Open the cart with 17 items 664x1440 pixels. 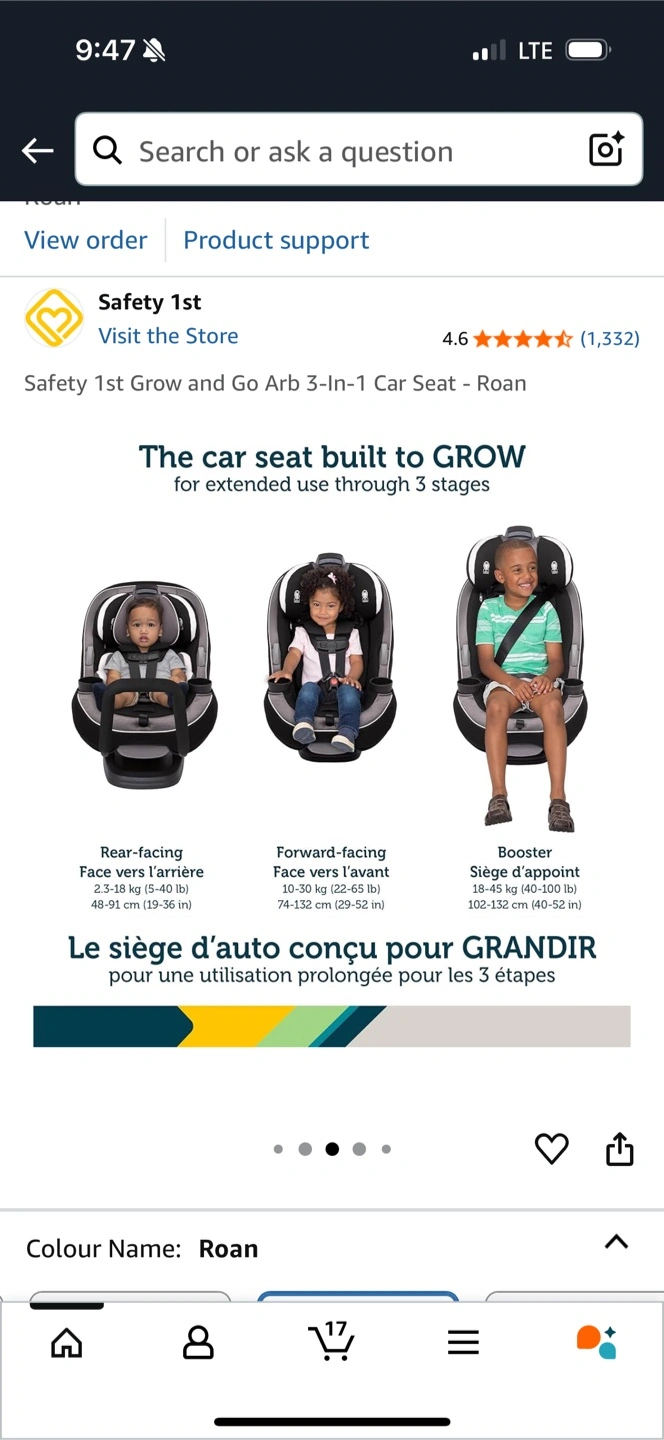click(331, 1340)
